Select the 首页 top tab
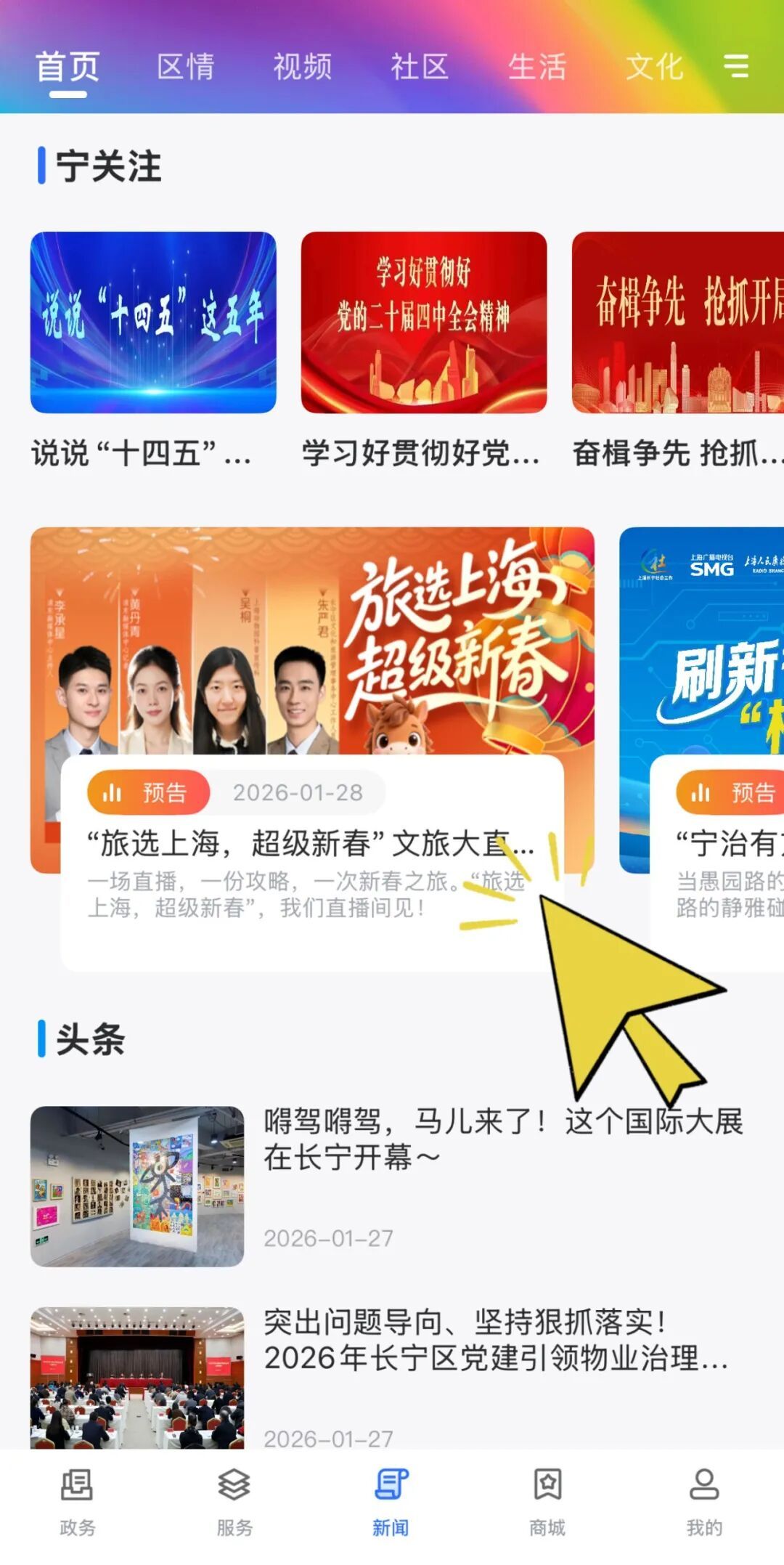This screenshot has height=1565, width=784. [68, 67]
